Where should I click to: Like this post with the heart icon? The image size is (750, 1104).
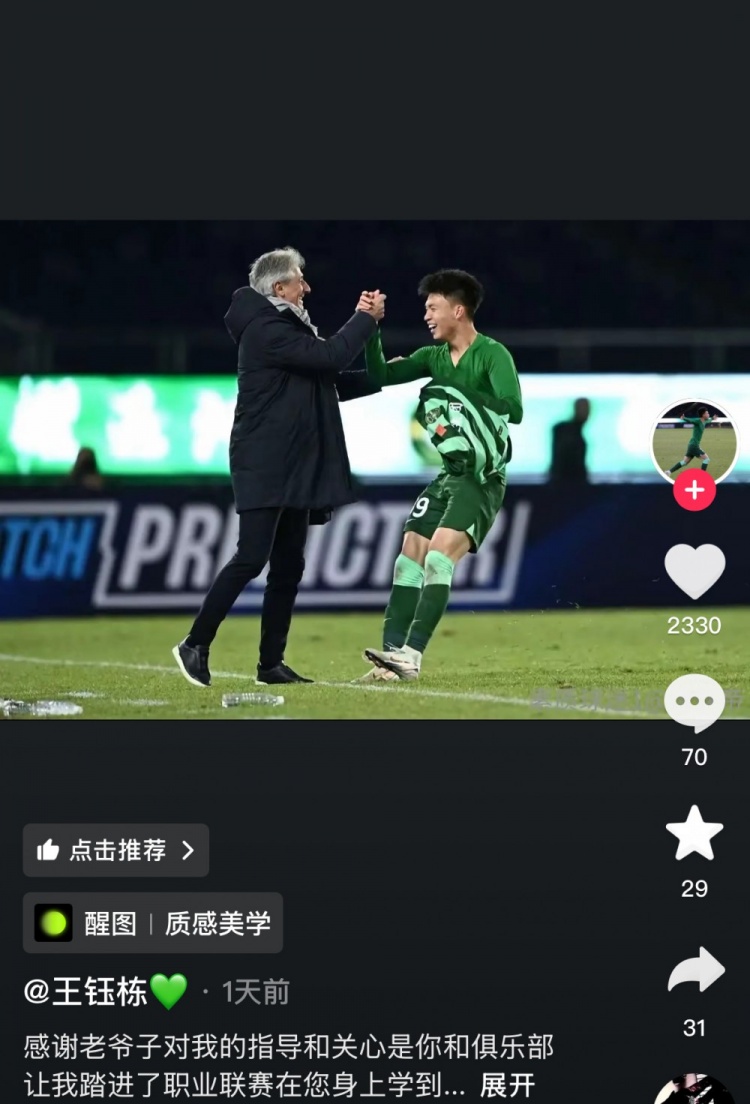[x=694, y=571]
